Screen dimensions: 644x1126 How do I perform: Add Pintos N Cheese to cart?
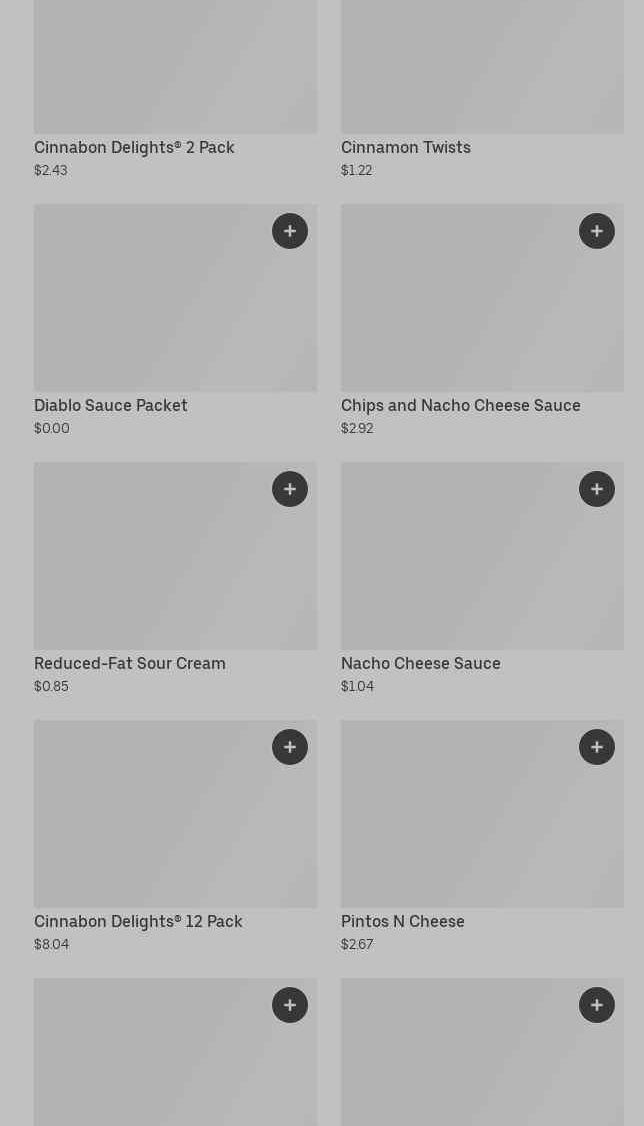(597, 747)
